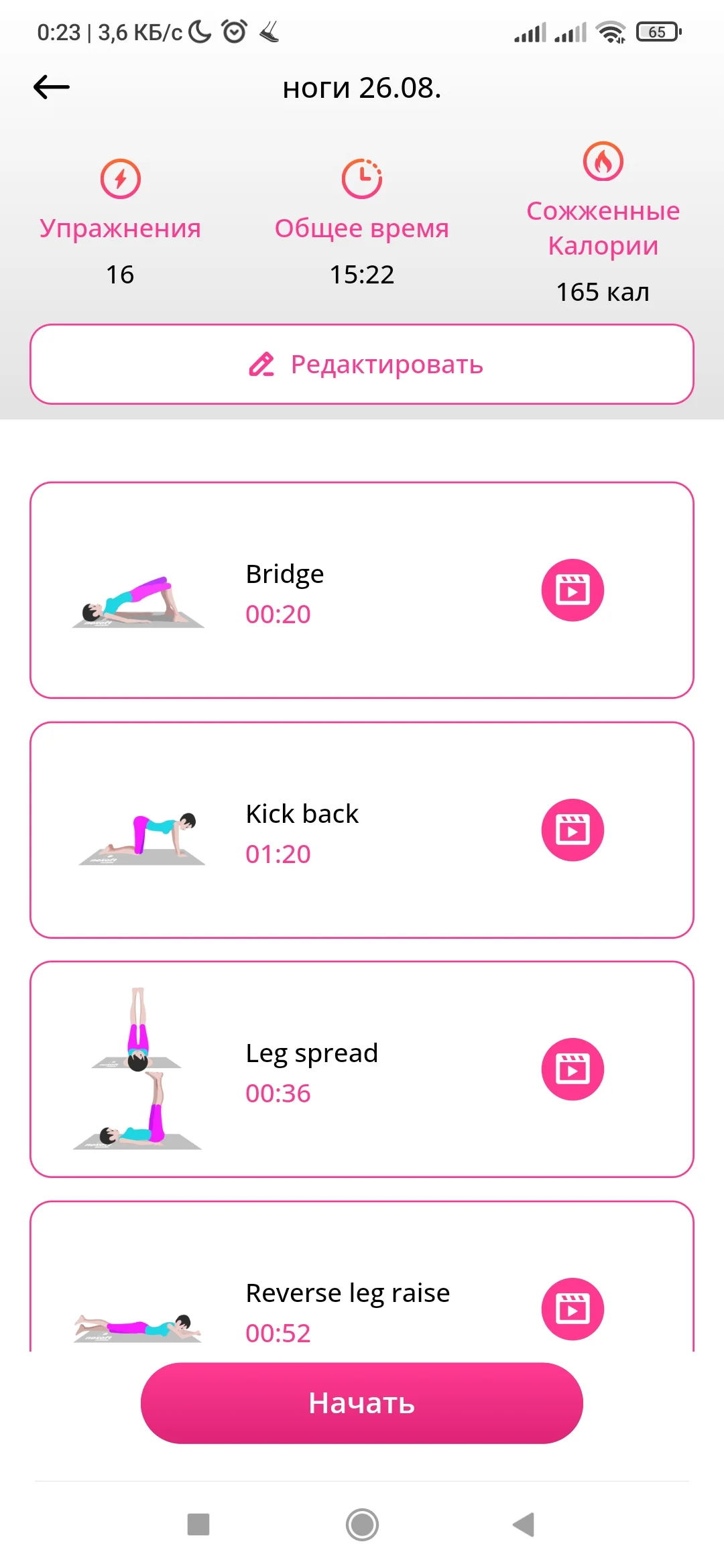The width and height of the screenshot is (724, 1568).
Task: Open the recent apps overview
Action: (198, 1525)
